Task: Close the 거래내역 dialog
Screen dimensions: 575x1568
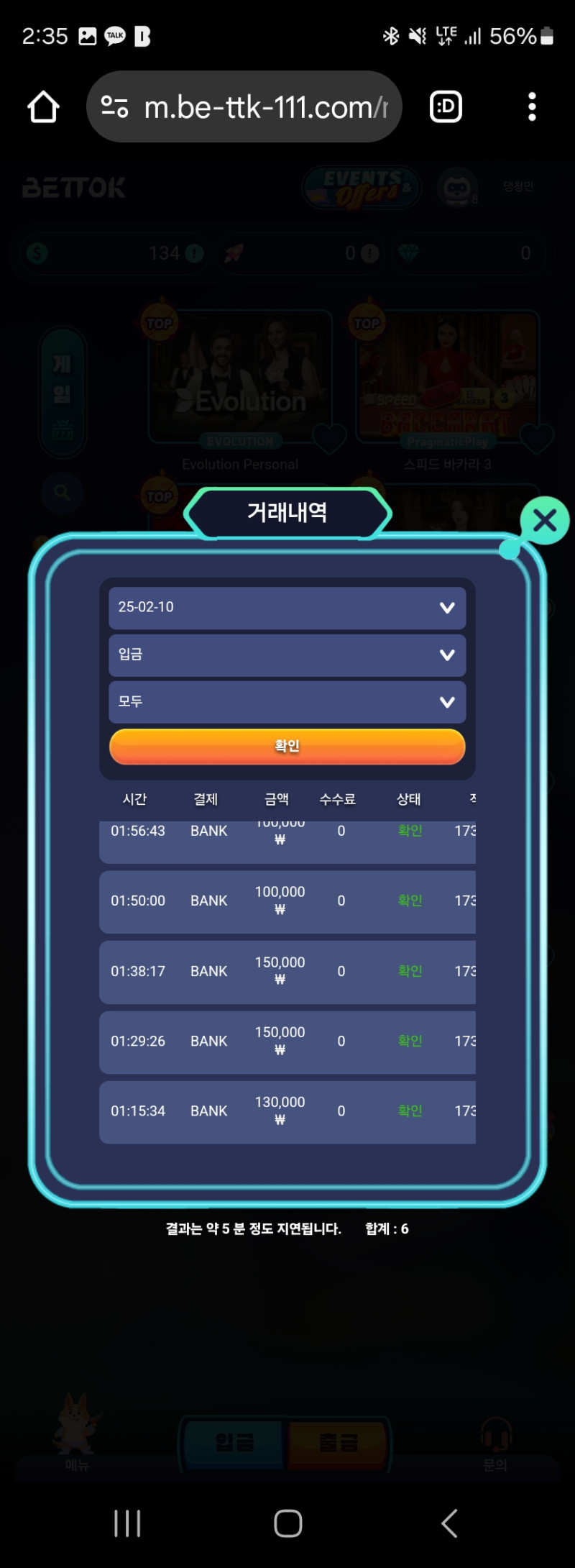Action: pyautogui.click(x=544, y=520)
